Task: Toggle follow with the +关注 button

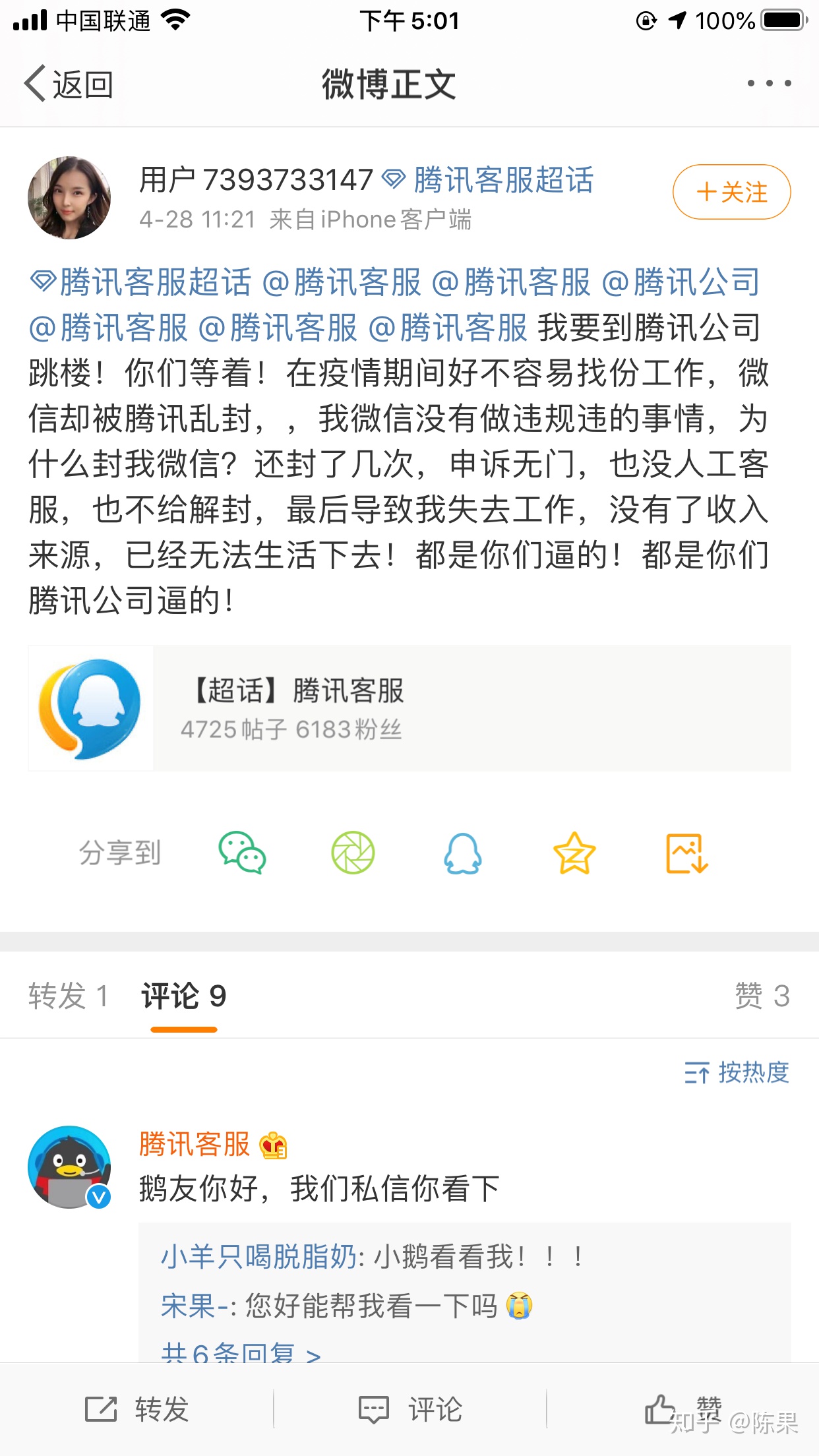Action: point(732,192)
